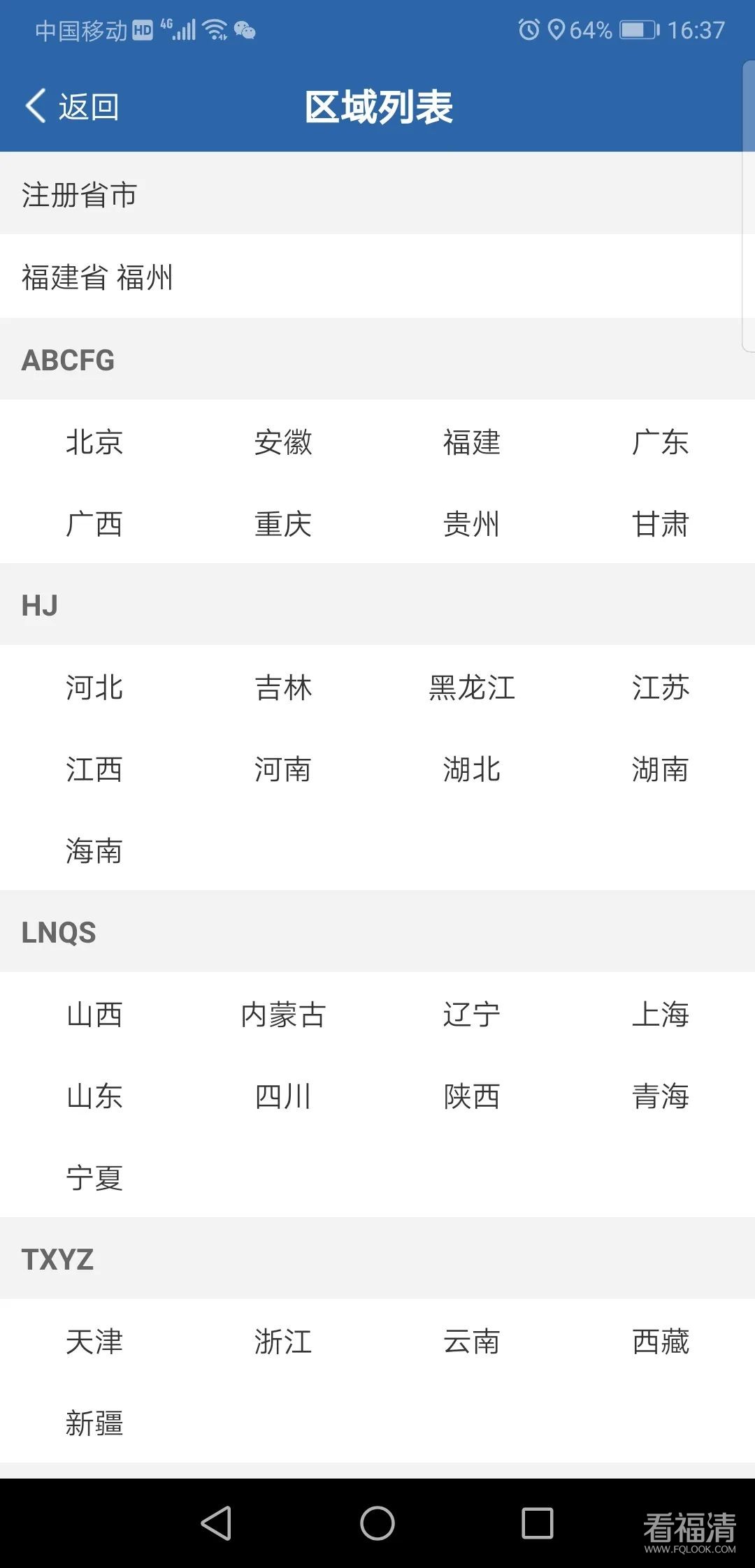Choose 湖北 province
The image size is (755, 1568).
472,769
